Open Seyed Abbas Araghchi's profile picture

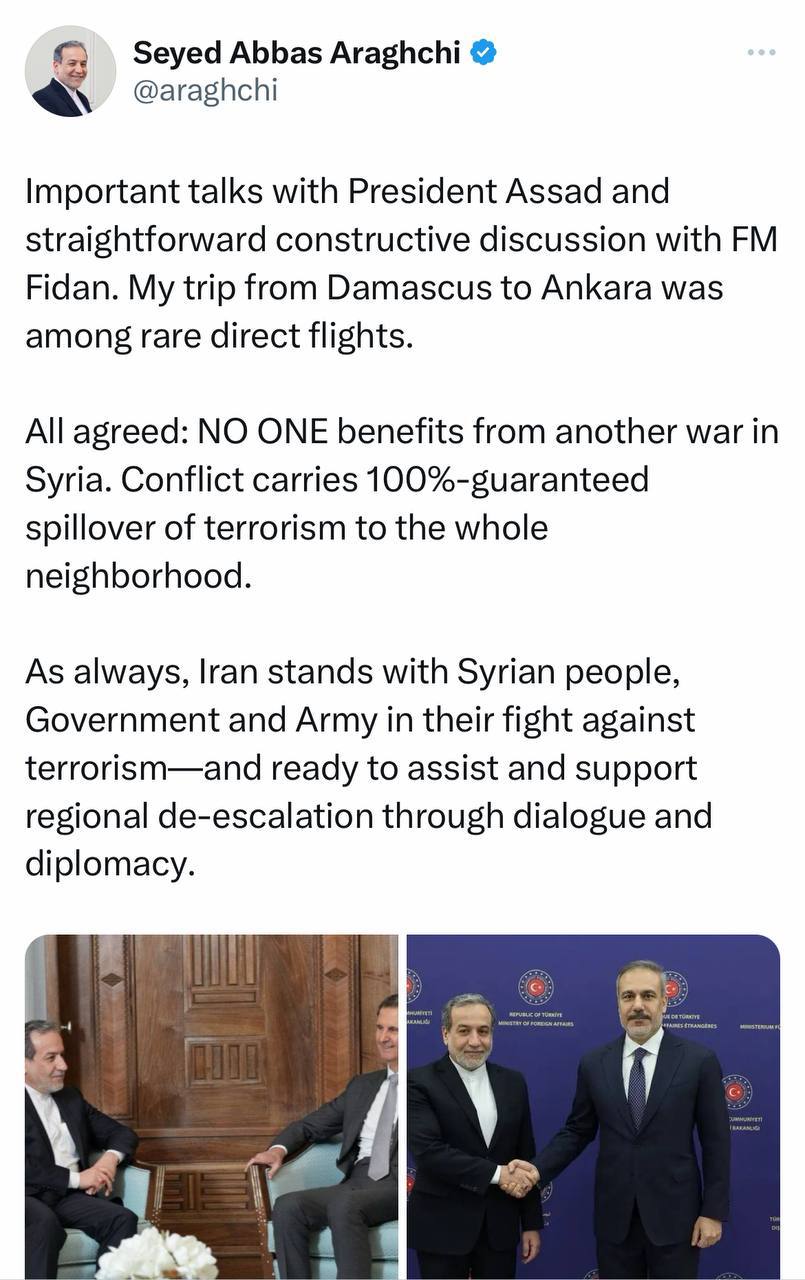coord(70,71)
